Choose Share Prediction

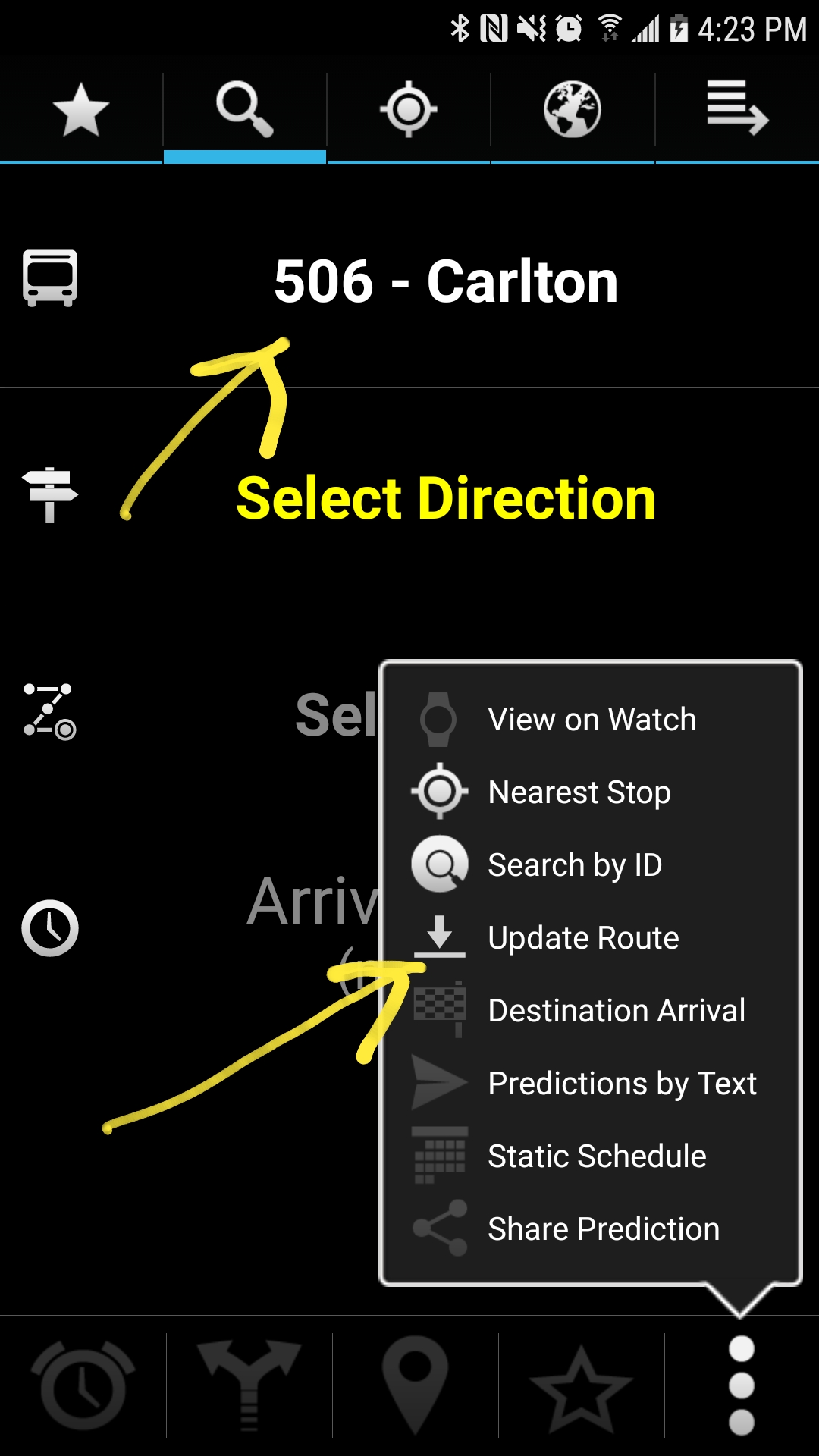pyautogui.click(x=591, y=1228)
